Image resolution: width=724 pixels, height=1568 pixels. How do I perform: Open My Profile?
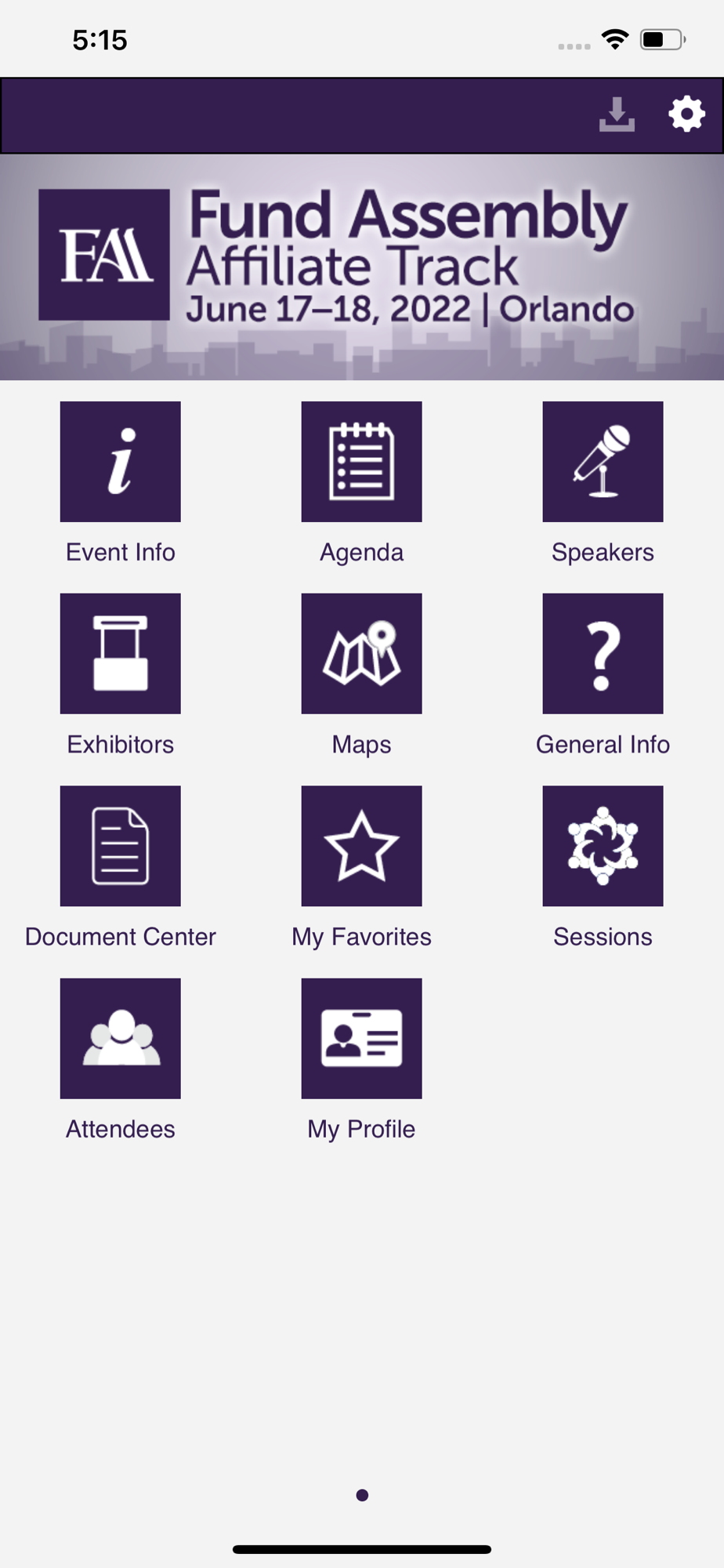(361, 1038)
